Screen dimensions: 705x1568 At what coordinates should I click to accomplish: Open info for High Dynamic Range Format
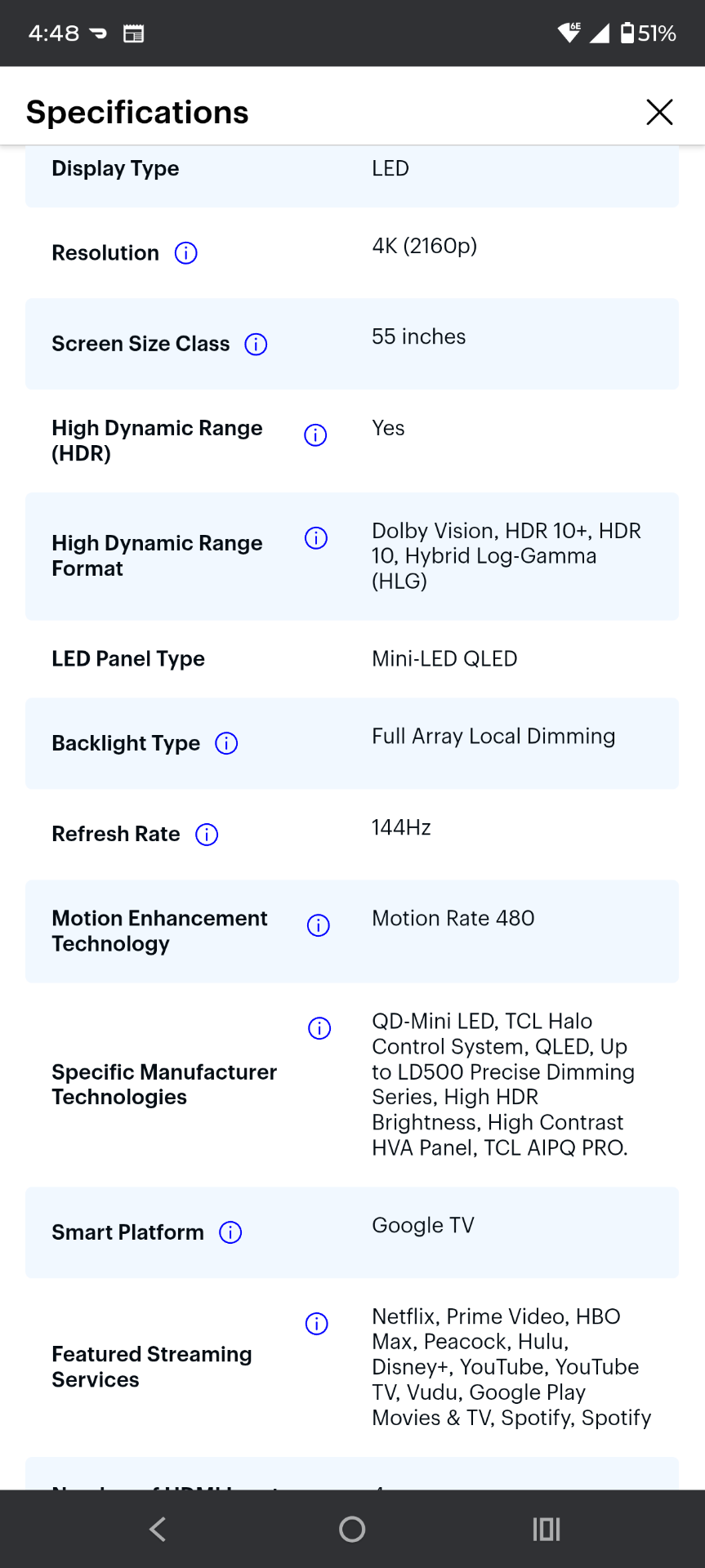[316, 538]
